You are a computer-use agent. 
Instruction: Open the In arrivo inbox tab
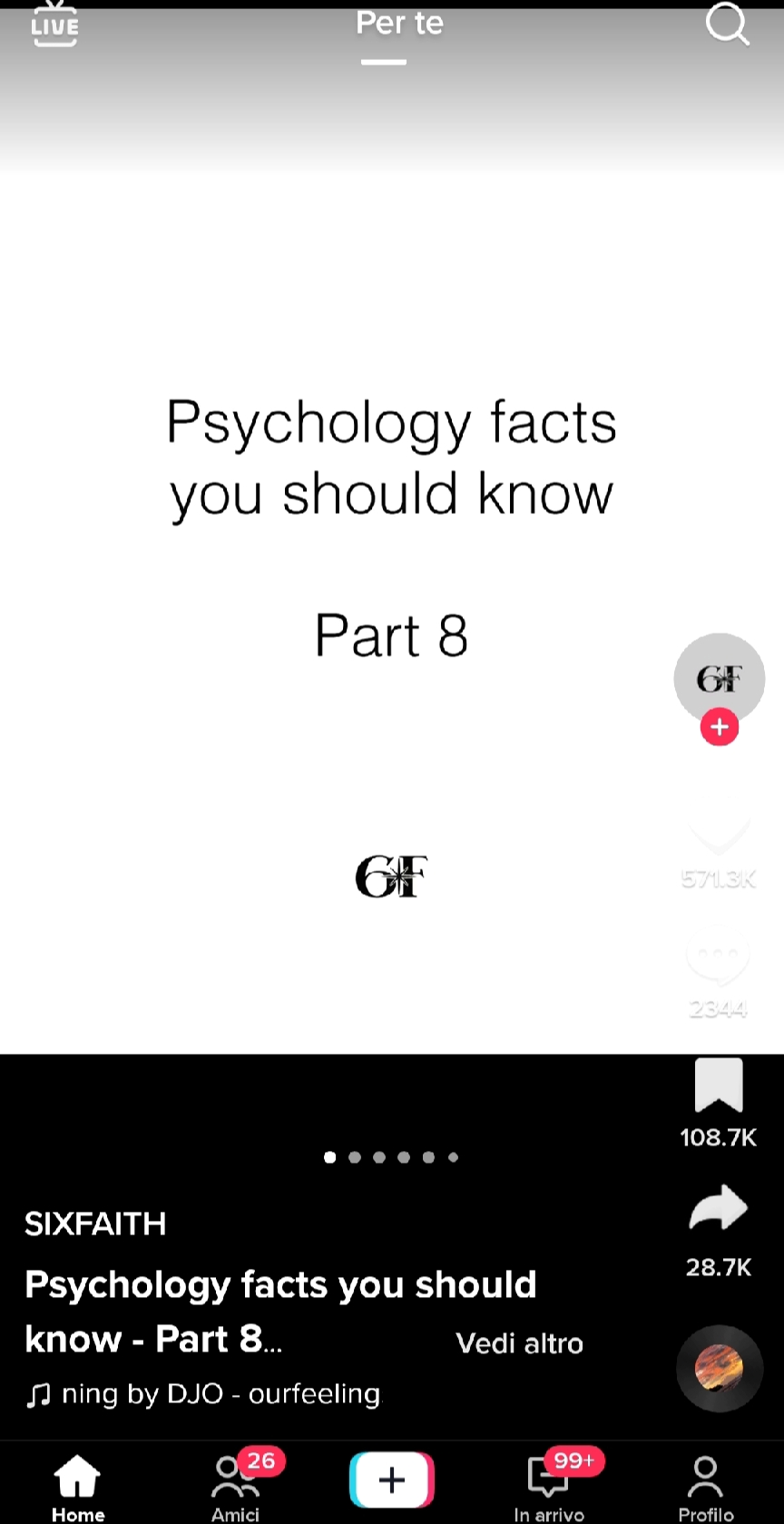coord(549,1488)
